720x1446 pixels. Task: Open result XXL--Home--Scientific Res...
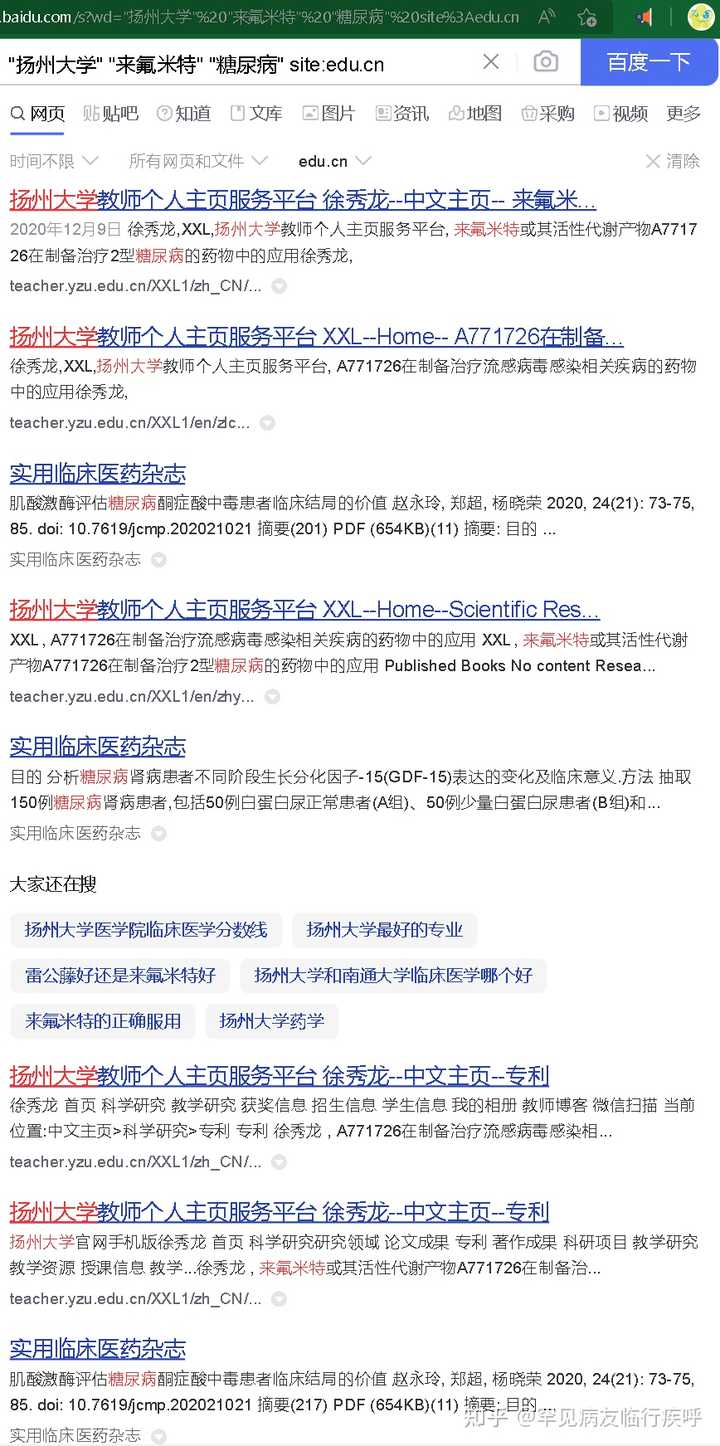pyautogui.click(x=304, y=609)
